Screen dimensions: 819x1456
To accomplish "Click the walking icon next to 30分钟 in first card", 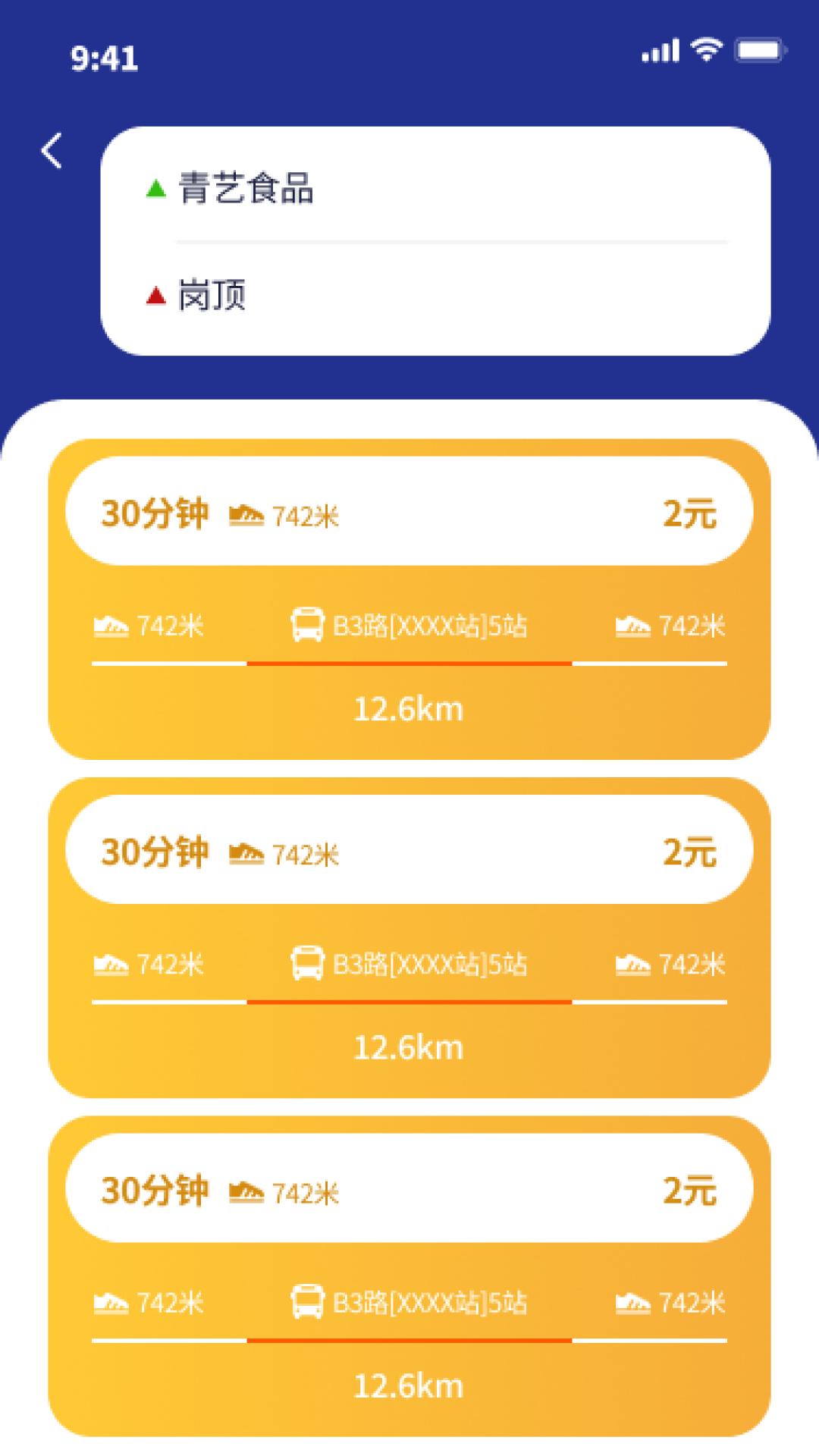I will point(246,513).
